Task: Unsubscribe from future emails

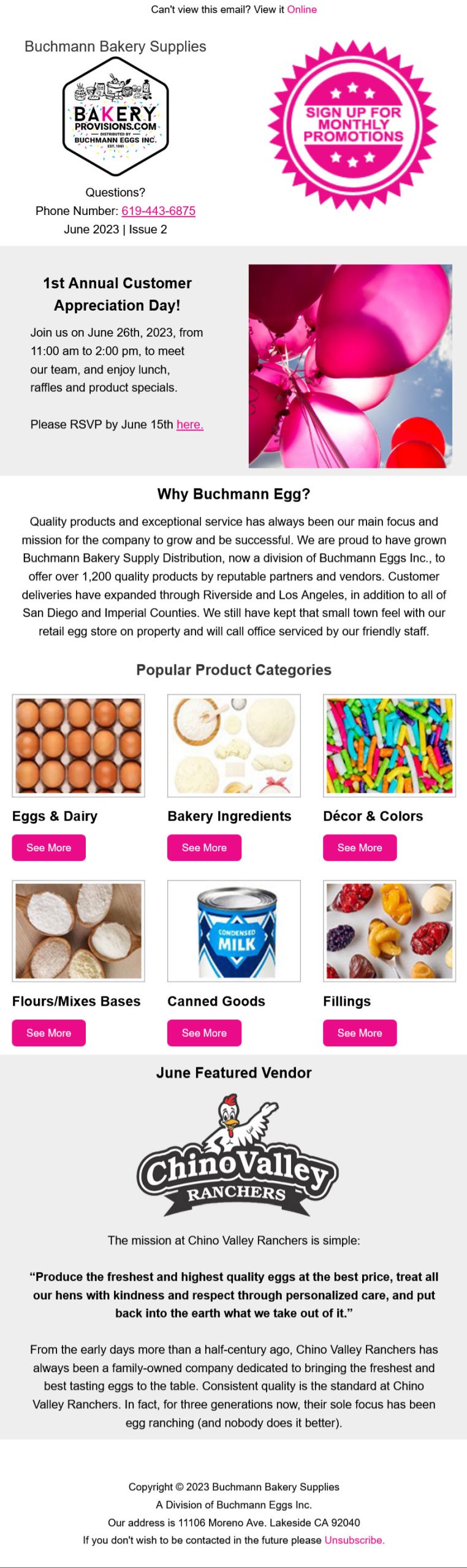Action: [x=354, y=1540]
